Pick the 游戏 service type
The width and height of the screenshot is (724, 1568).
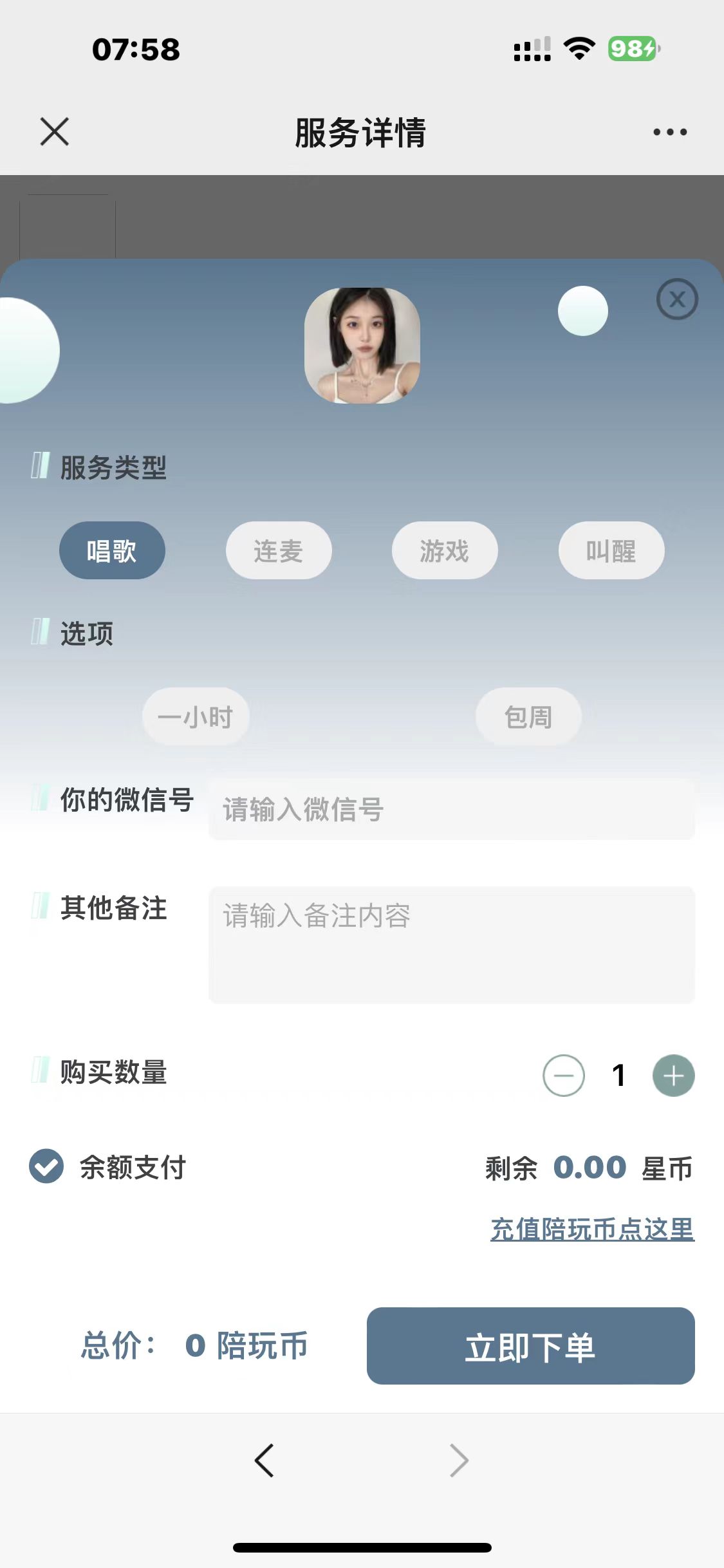pos(445,551)
